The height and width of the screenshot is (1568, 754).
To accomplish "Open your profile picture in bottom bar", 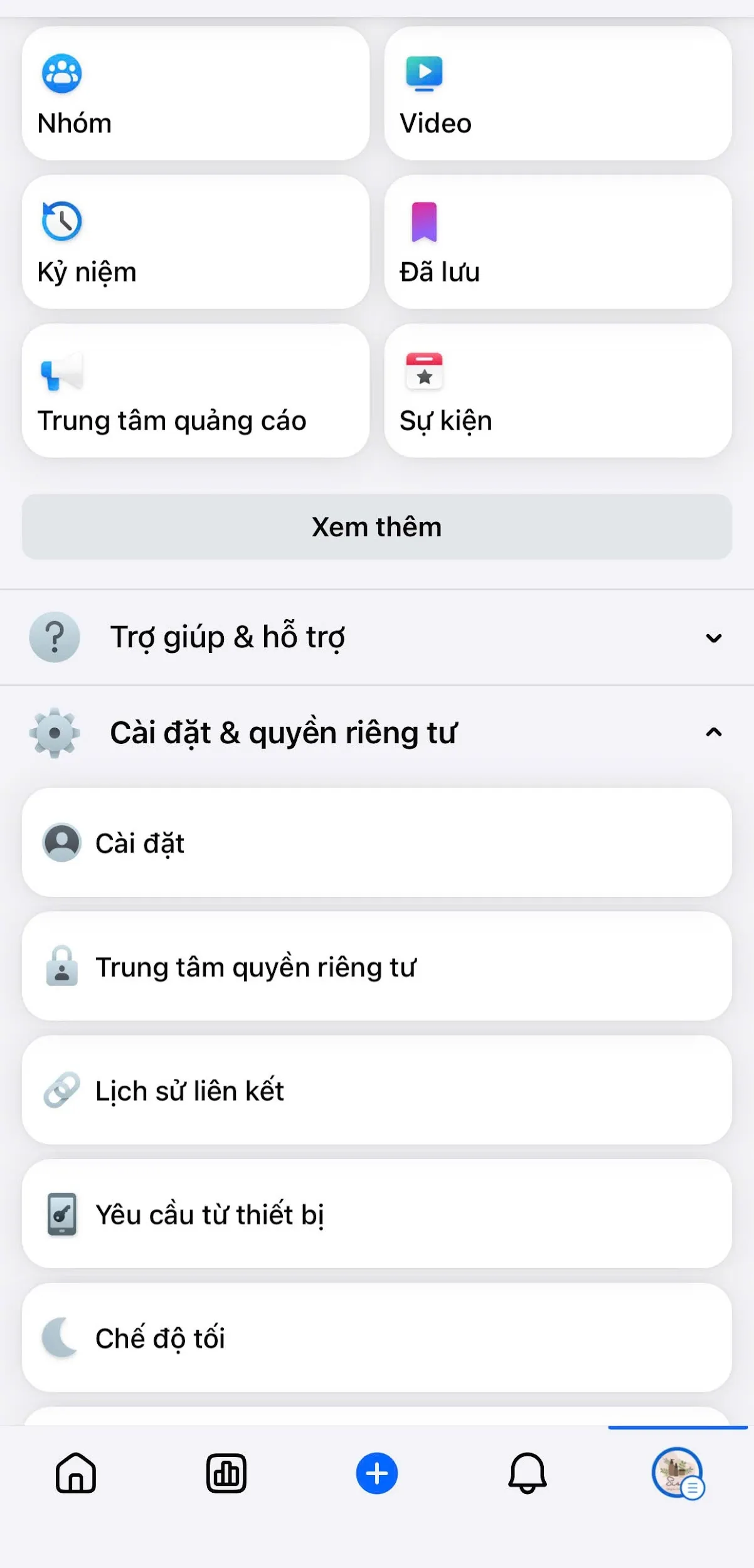I will pyautogui.click(x=679, y=1473).
